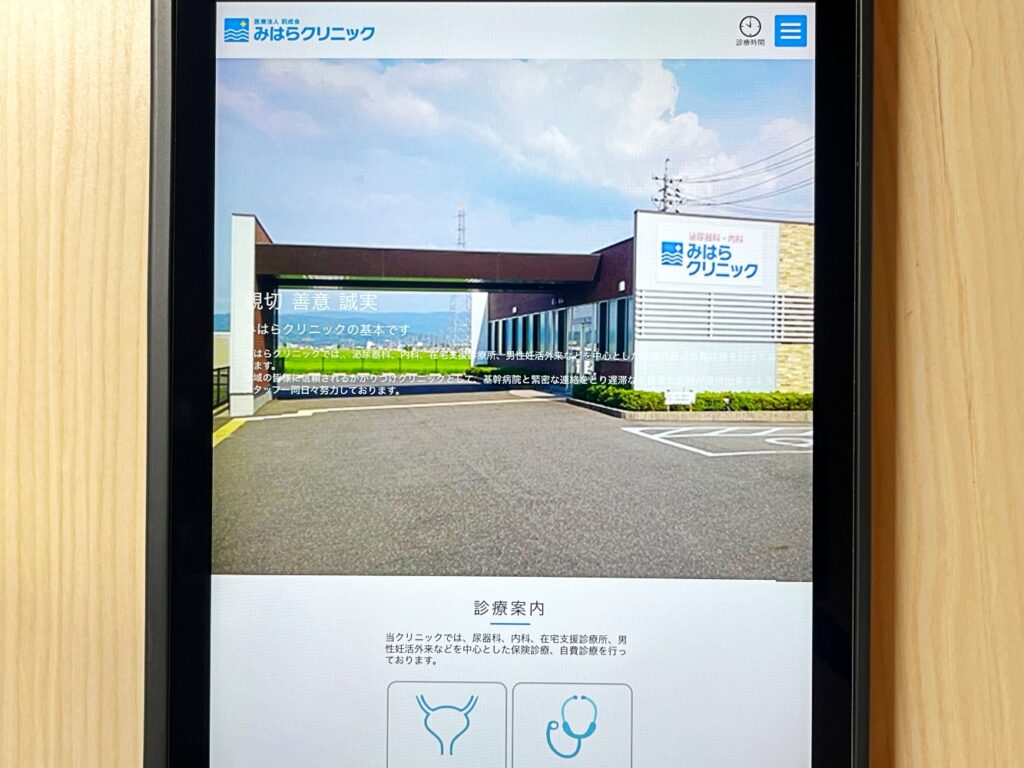
Task: Tap the みはらクリニック header logo
Action: click(x=300, y=30)
